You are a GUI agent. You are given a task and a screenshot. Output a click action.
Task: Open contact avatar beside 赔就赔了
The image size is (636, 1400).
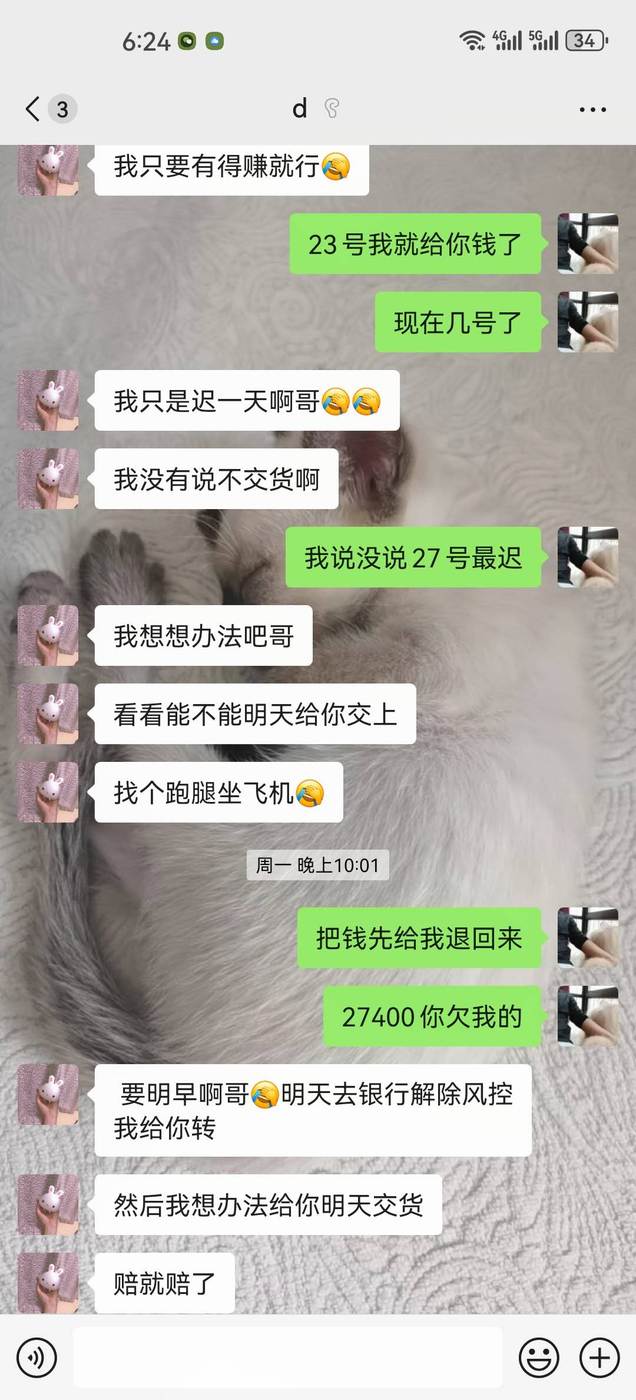click(x=48, y=1282)
